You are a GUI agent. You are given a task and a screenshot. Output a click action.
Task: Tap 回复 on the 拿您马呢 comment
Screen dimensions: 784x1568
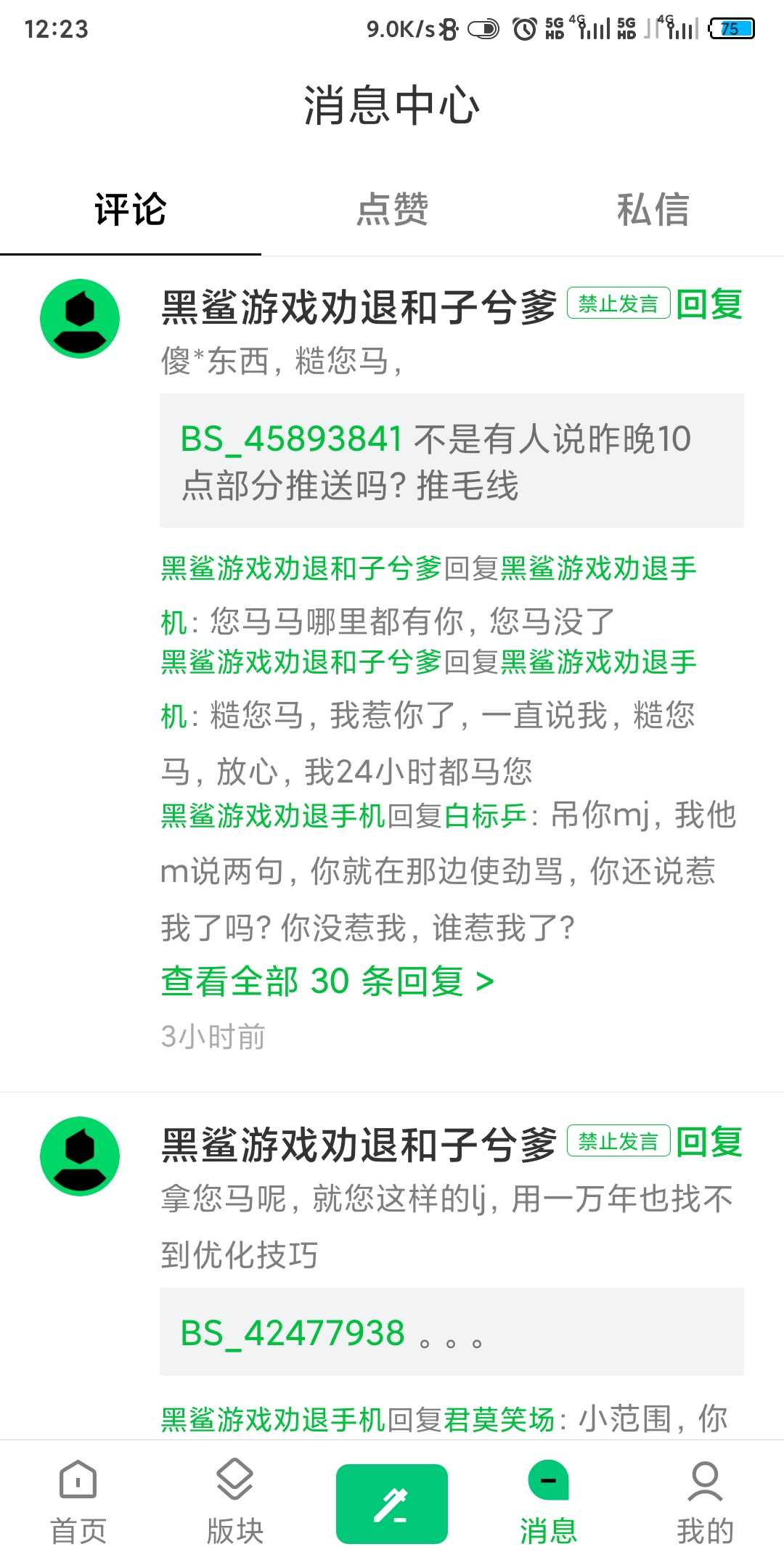click(709, 1141)
